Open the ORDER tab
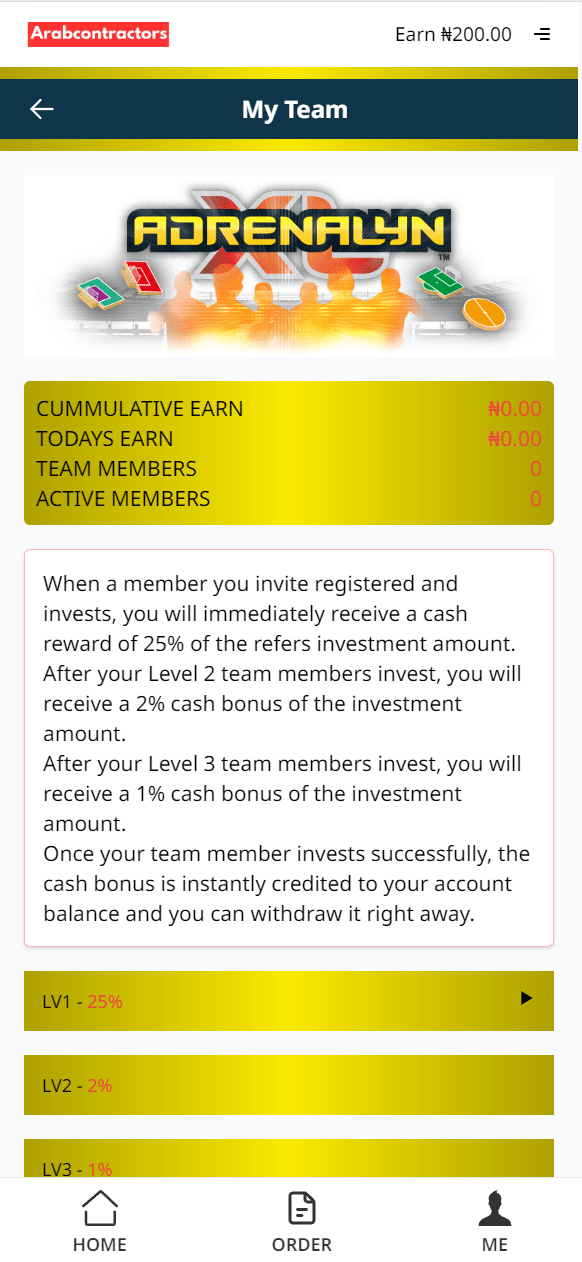Screen dimensions: 582x1262 (302, 1222)
